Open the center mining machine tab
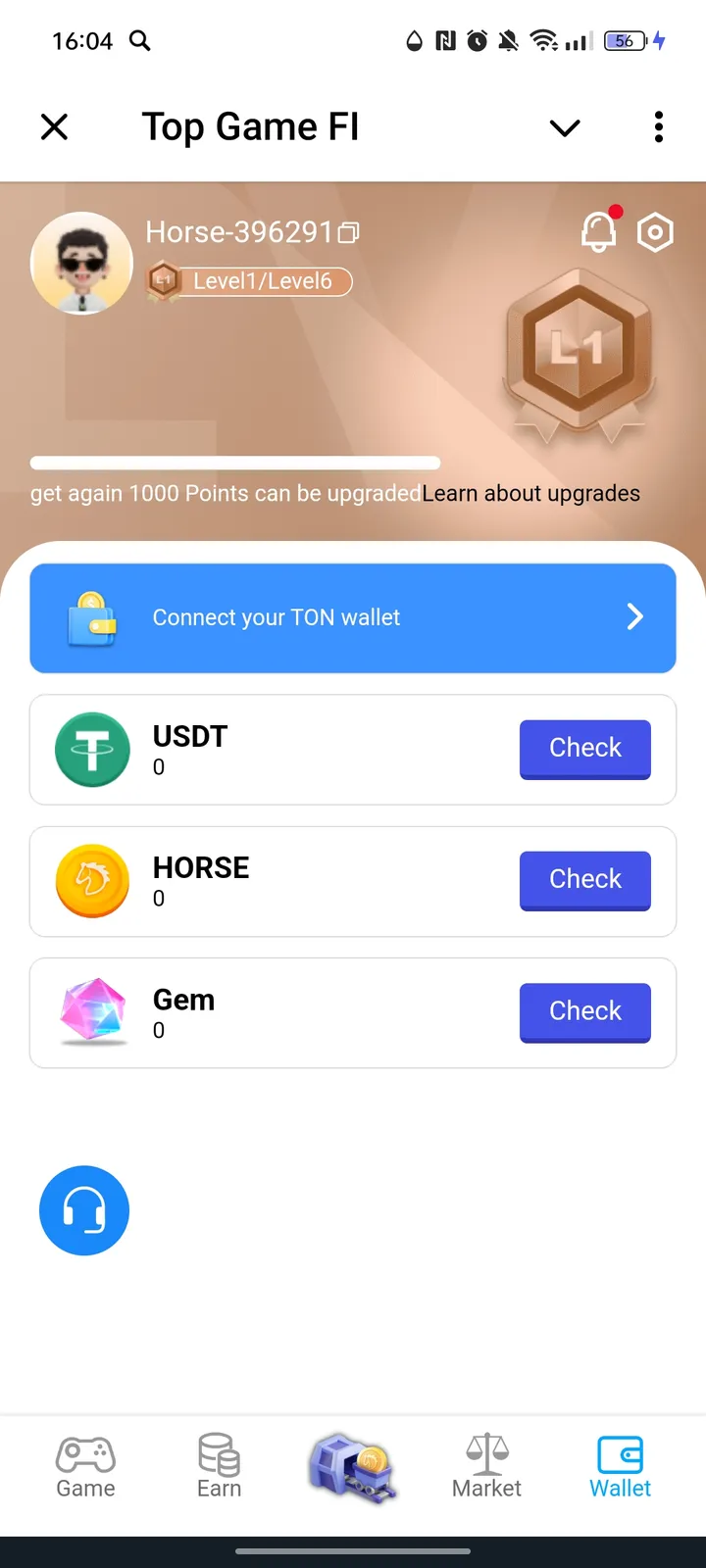 [x=353, y=1467]
